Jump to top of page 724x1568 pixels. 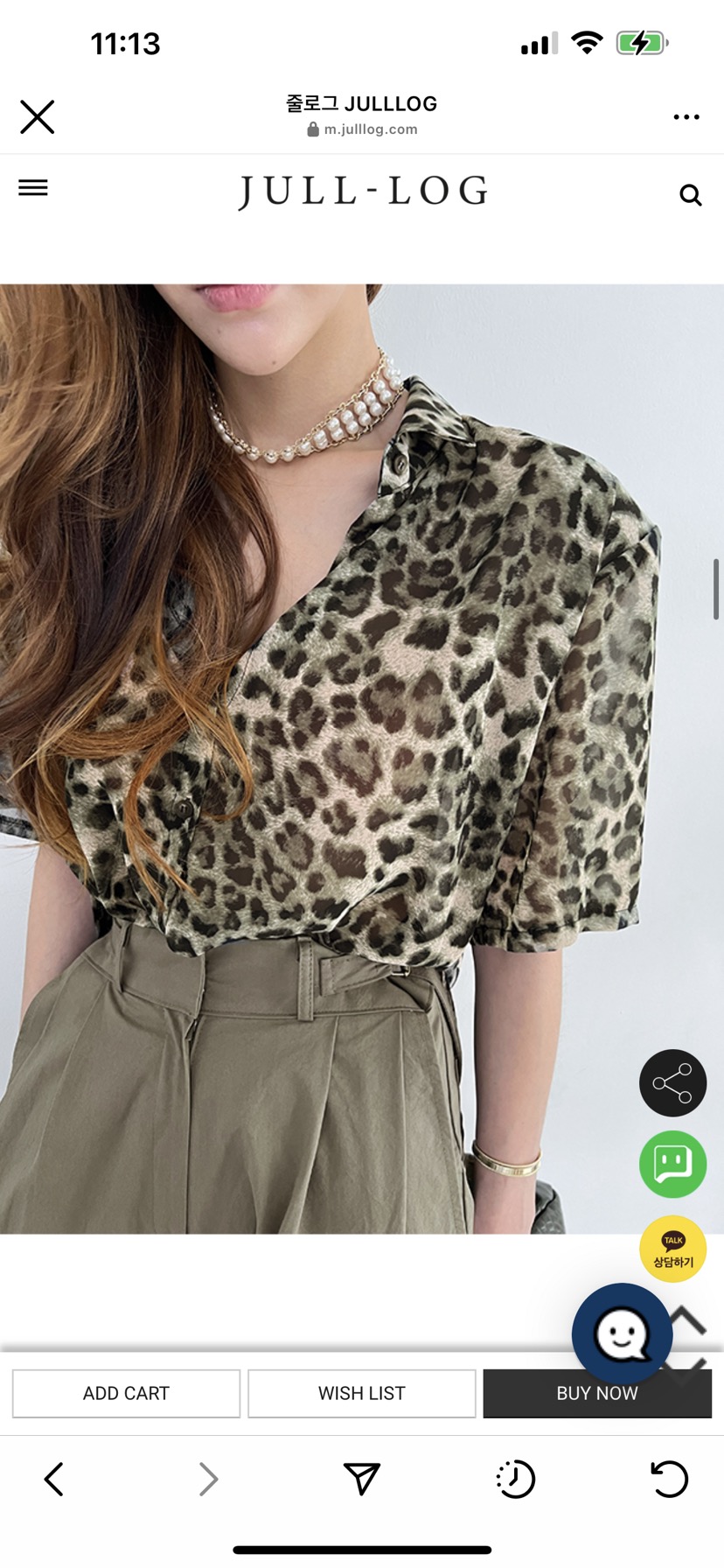[689, 1319]
